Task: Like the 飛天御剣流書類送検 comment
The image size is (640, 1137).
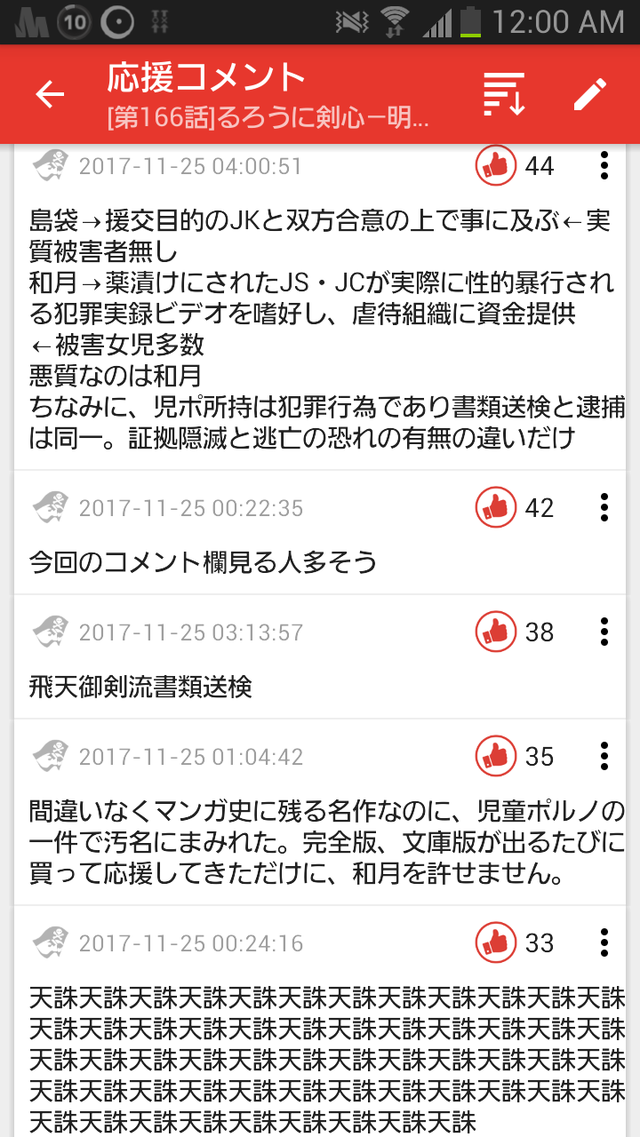Action: pos(495,632)
